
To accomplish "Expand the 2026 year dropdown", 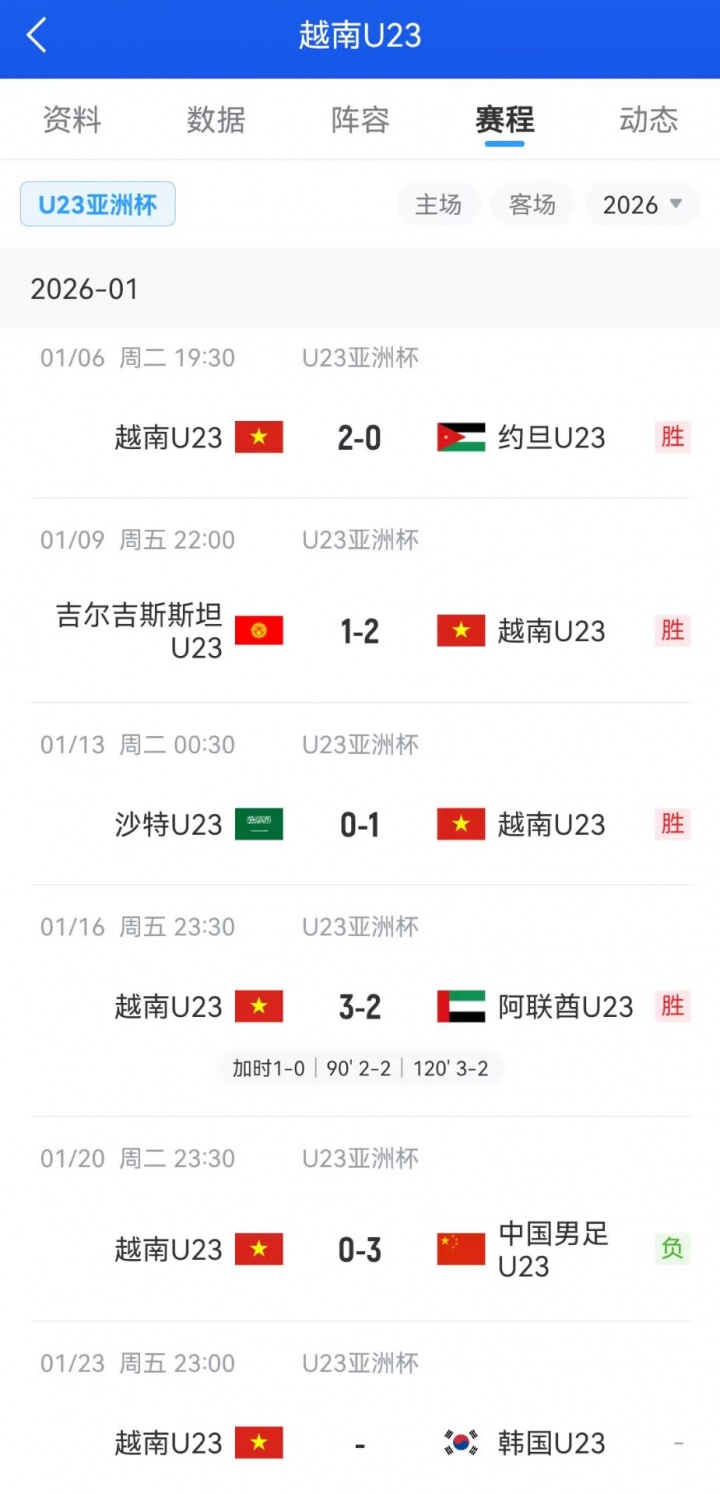I will tap(642, 205).
